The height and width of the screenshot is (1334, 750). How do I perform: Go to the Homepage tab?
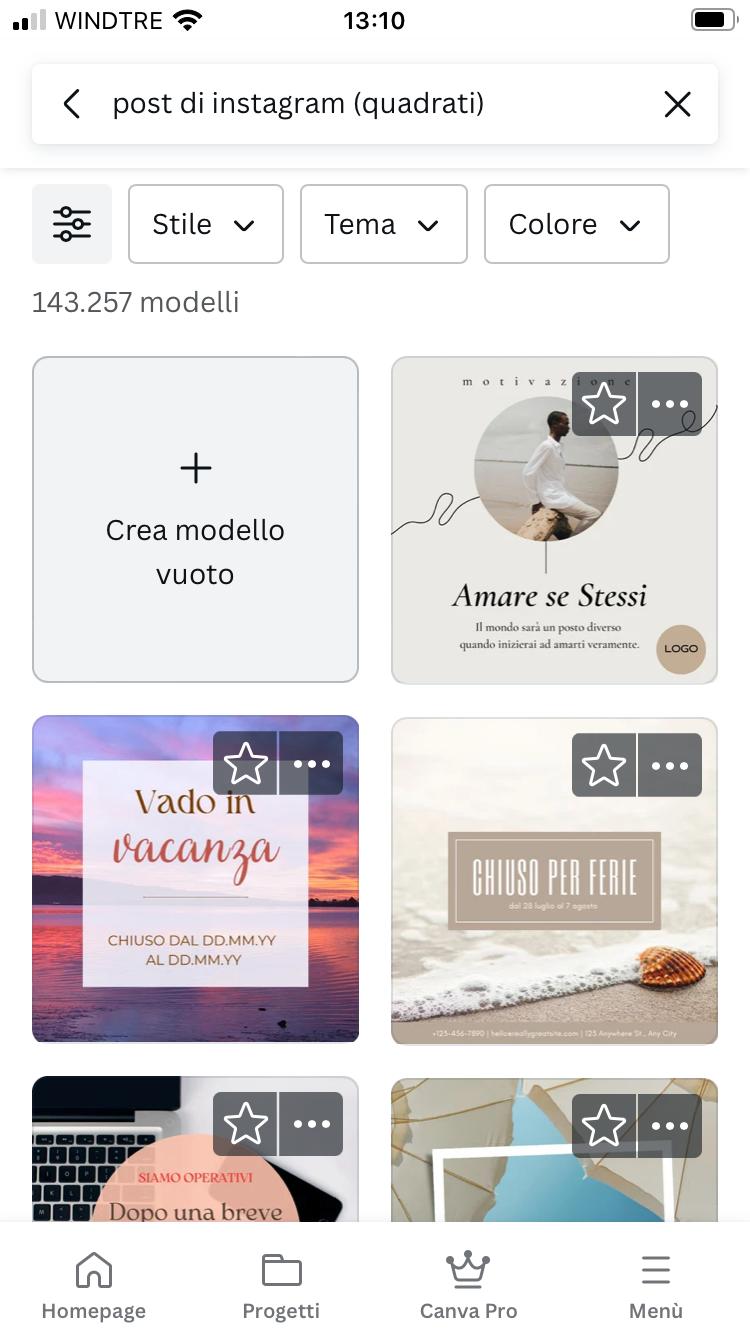coord(93,1285)
